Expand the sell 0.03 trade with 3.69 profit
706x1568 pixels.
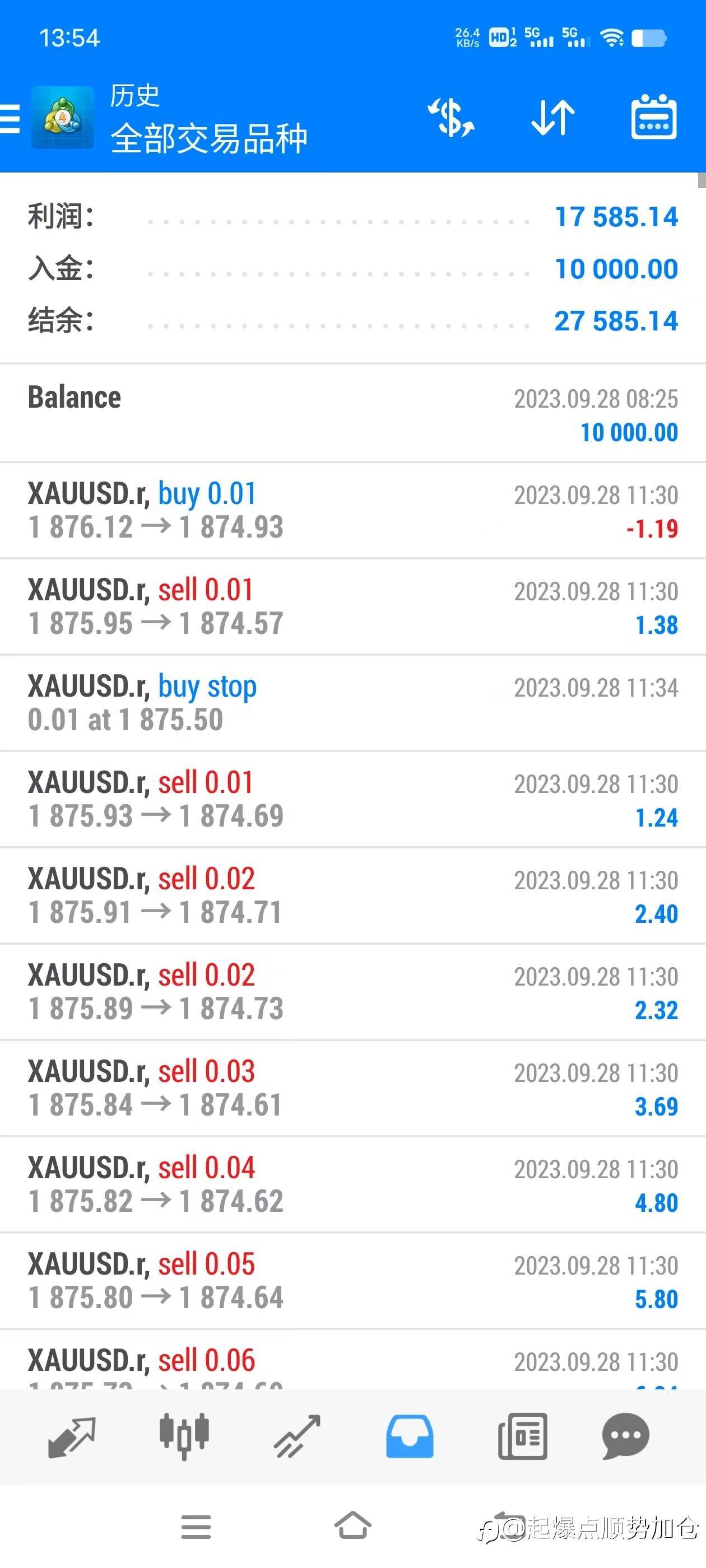coord(352,1088)
